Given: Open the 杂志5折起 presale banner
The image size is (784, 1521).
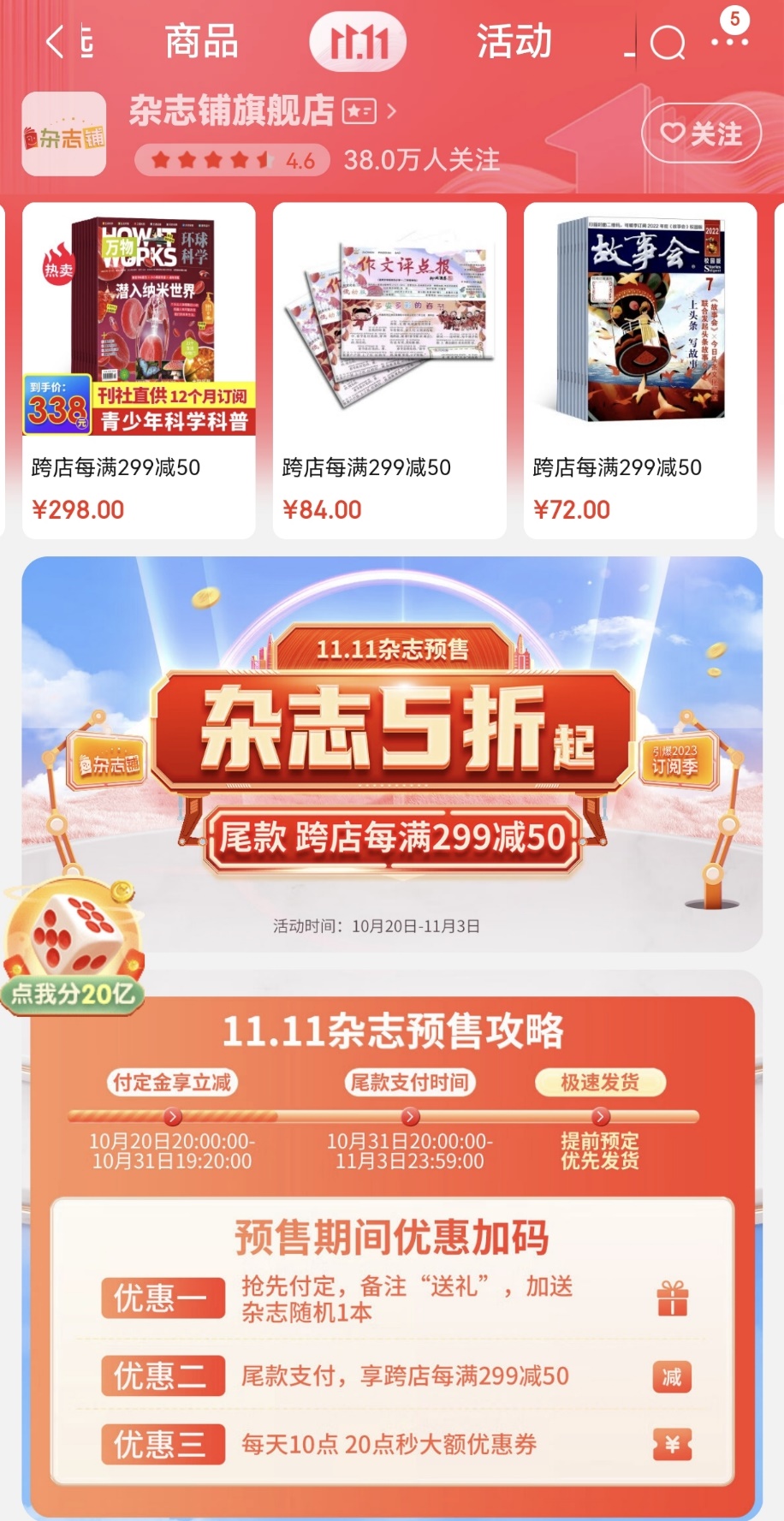Looking at the screenshot, I should coord(392,753).
